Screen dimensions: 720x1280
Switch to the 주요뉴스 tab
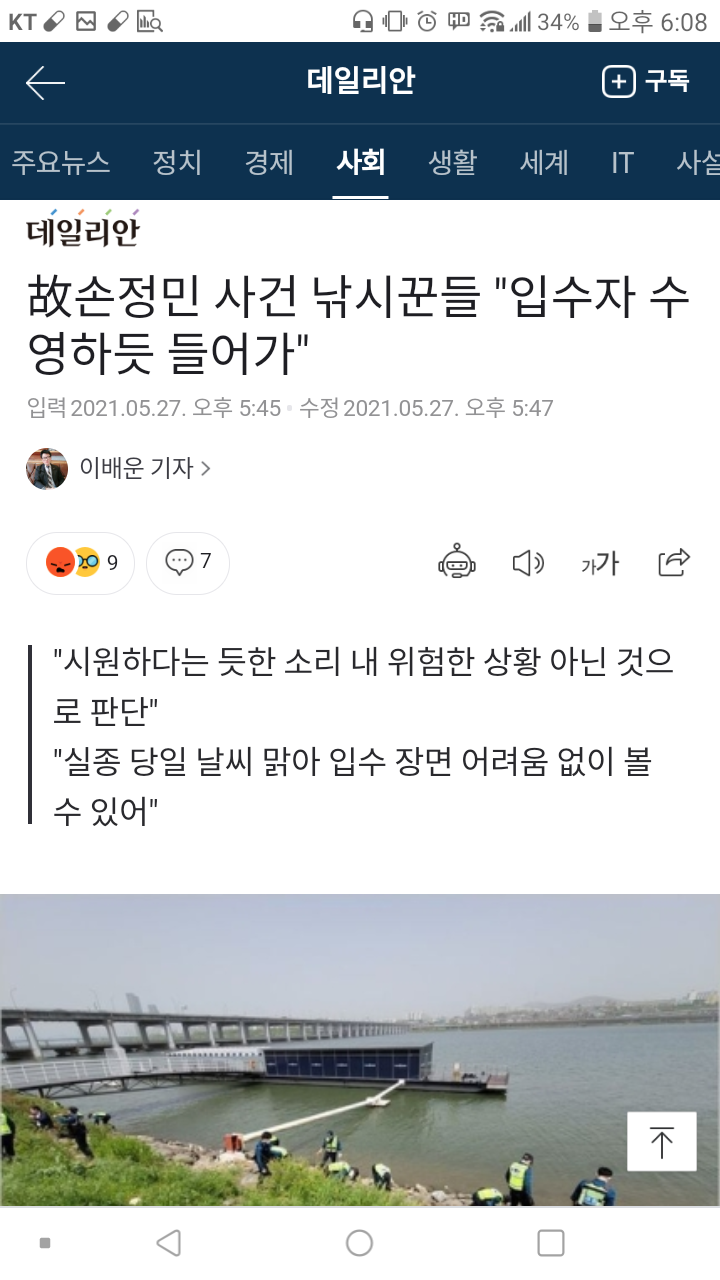click(61, 162)
